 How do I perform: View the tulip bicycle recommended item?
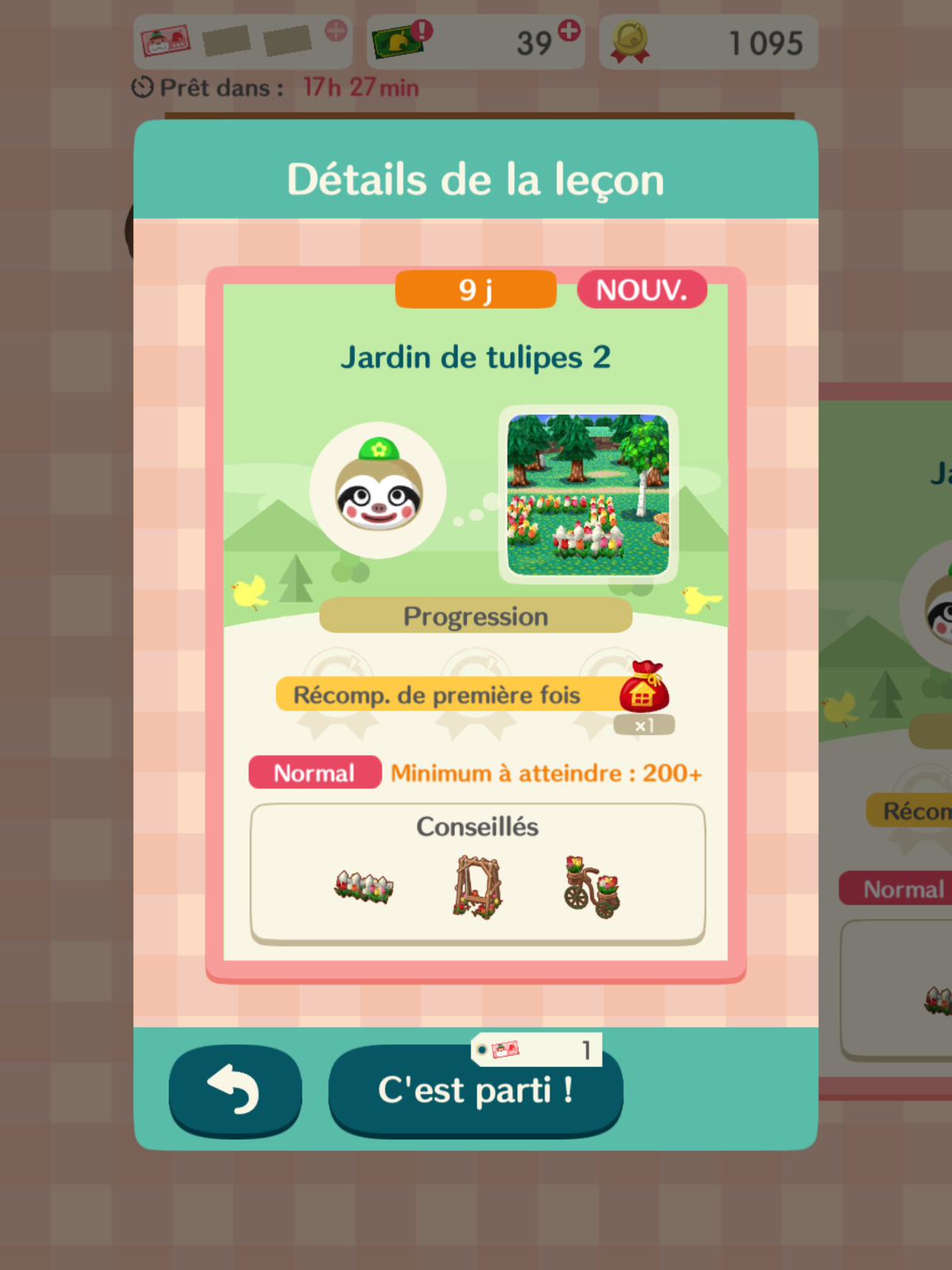pos(592,887)
